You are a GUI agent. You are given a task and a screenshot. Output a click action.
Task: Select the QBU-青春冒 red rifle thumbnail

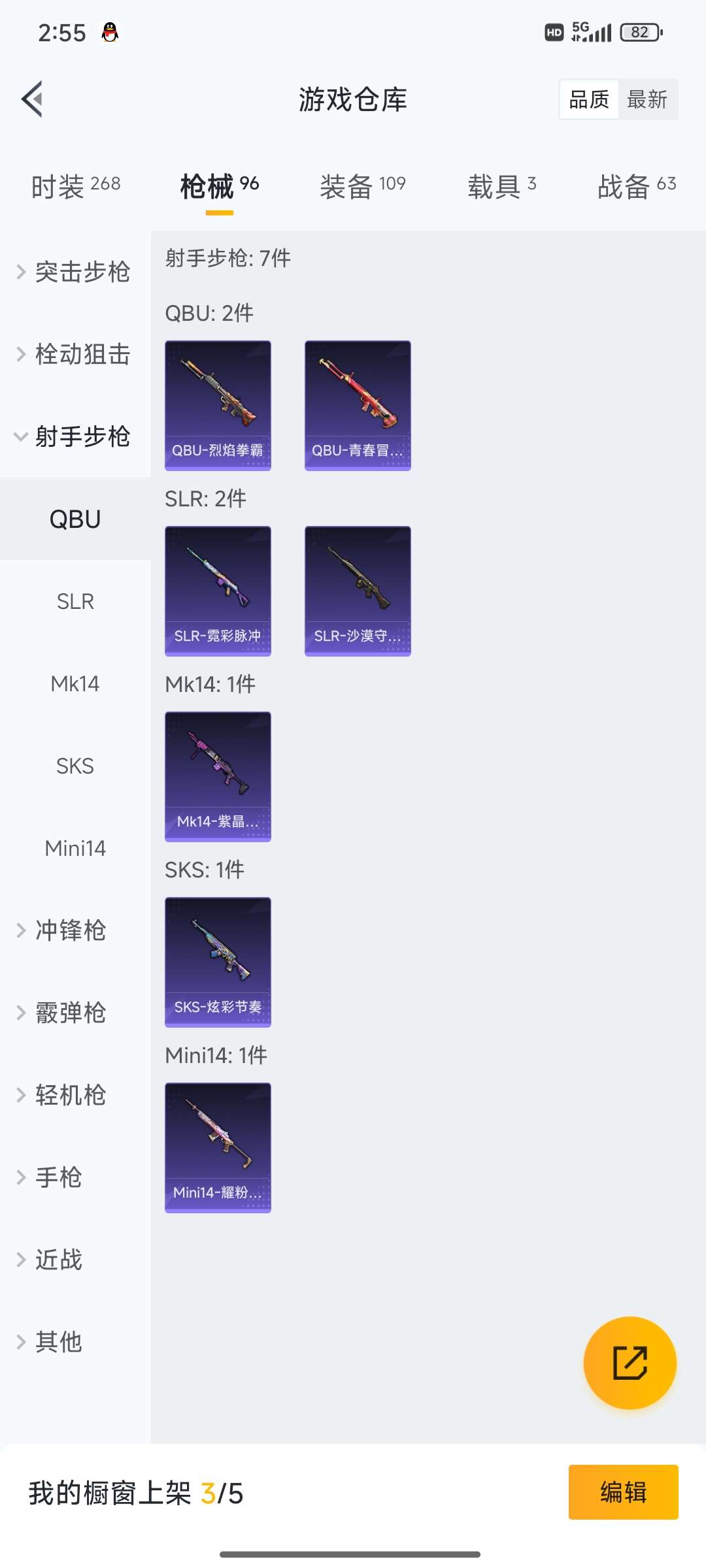pyautogui.click(x=358, y=405)
